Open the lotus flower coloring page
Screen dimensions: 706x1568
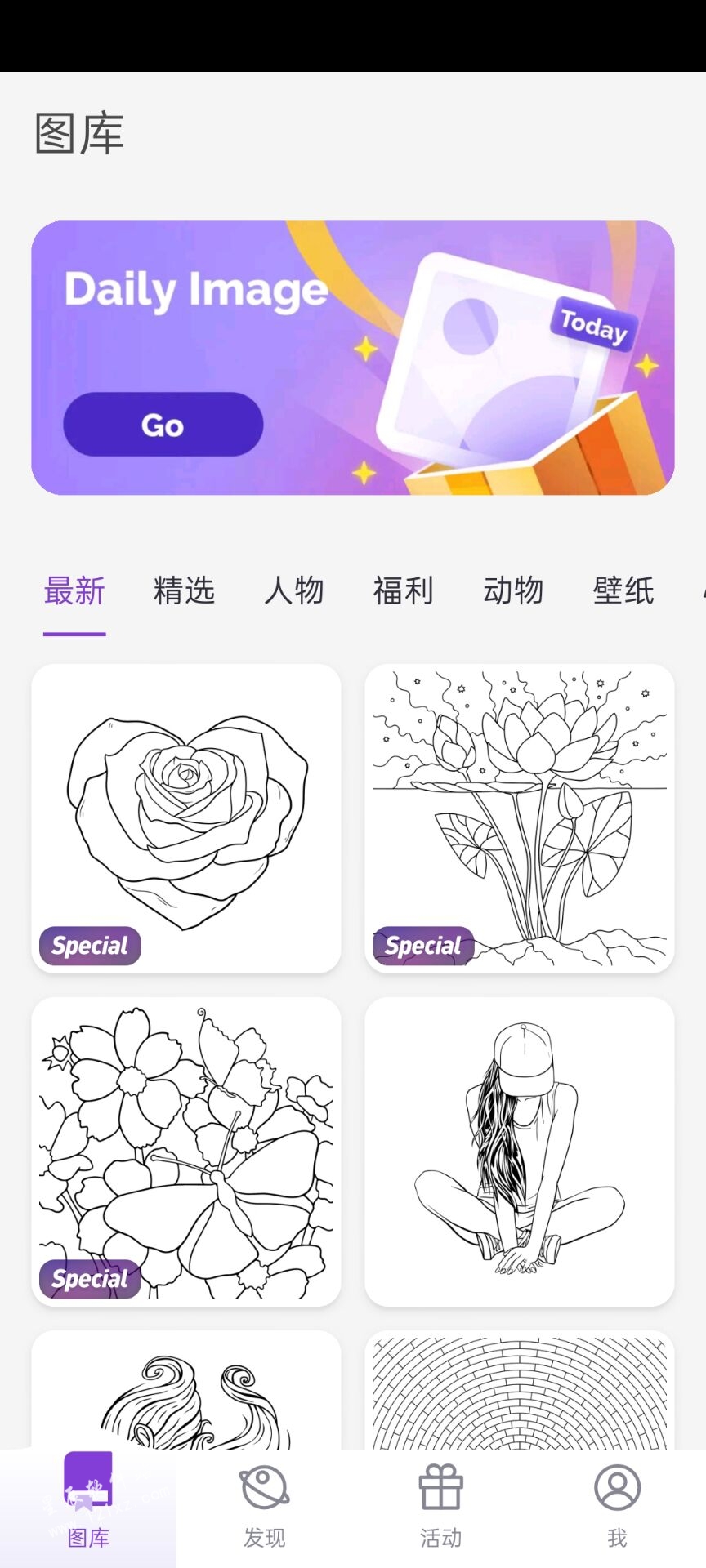click(x=520, y=818)
